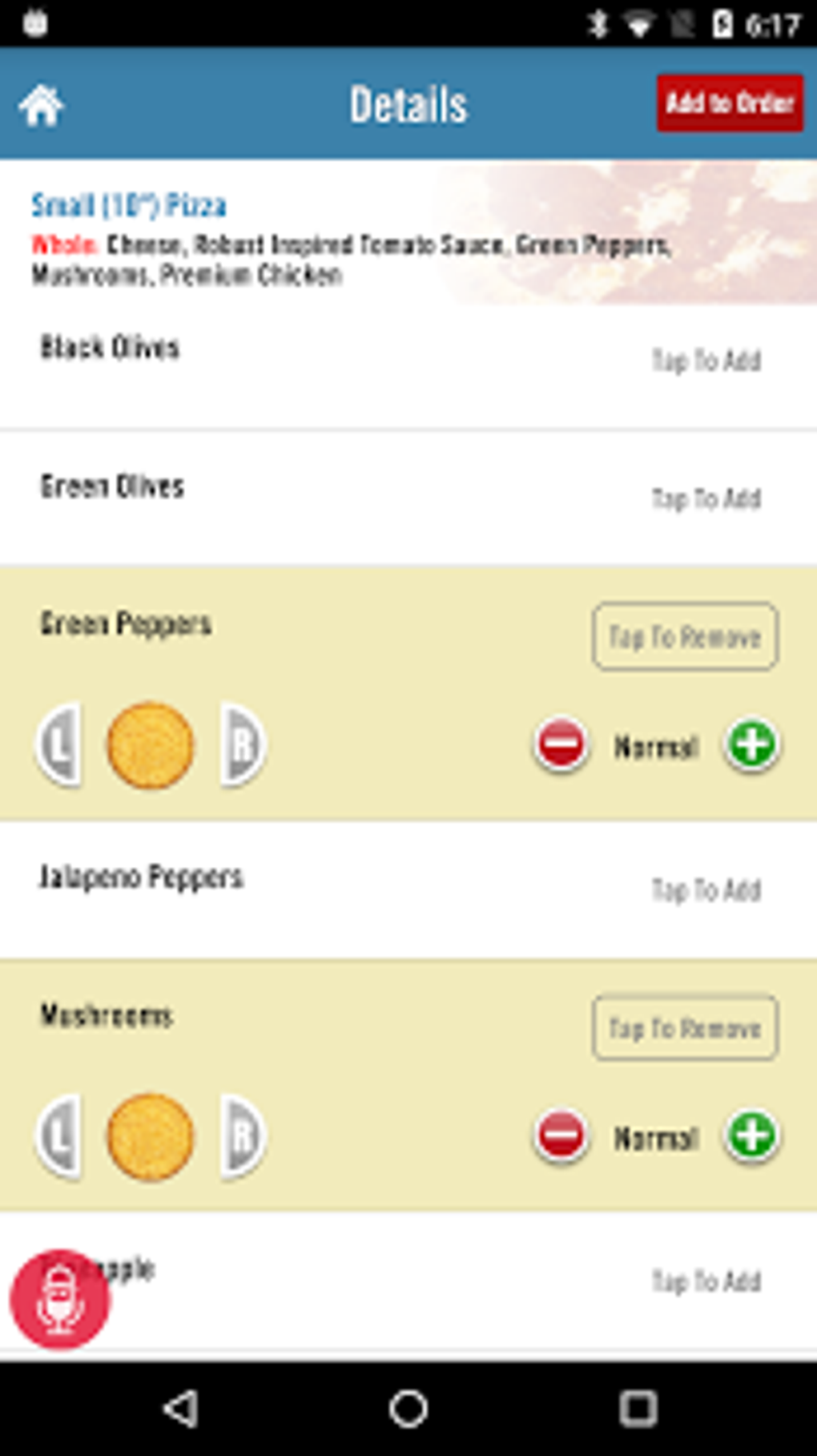
Task: Tap the Add to Order button
Action: 730,103
